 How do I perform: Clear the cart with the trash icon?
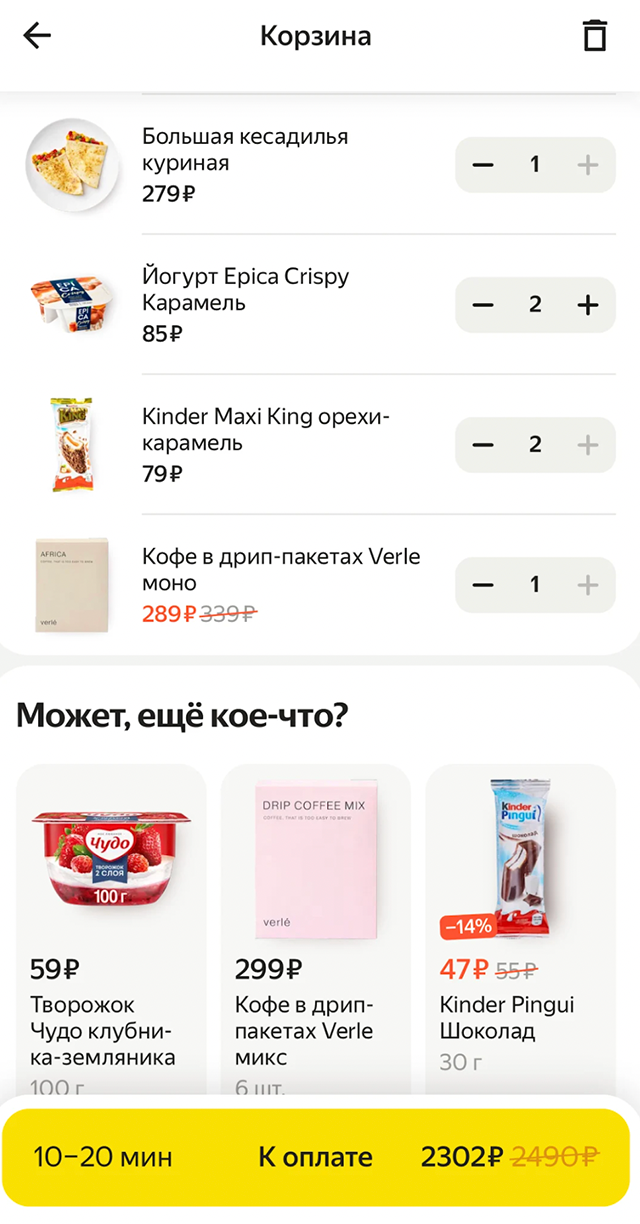(x=595, y=36)
